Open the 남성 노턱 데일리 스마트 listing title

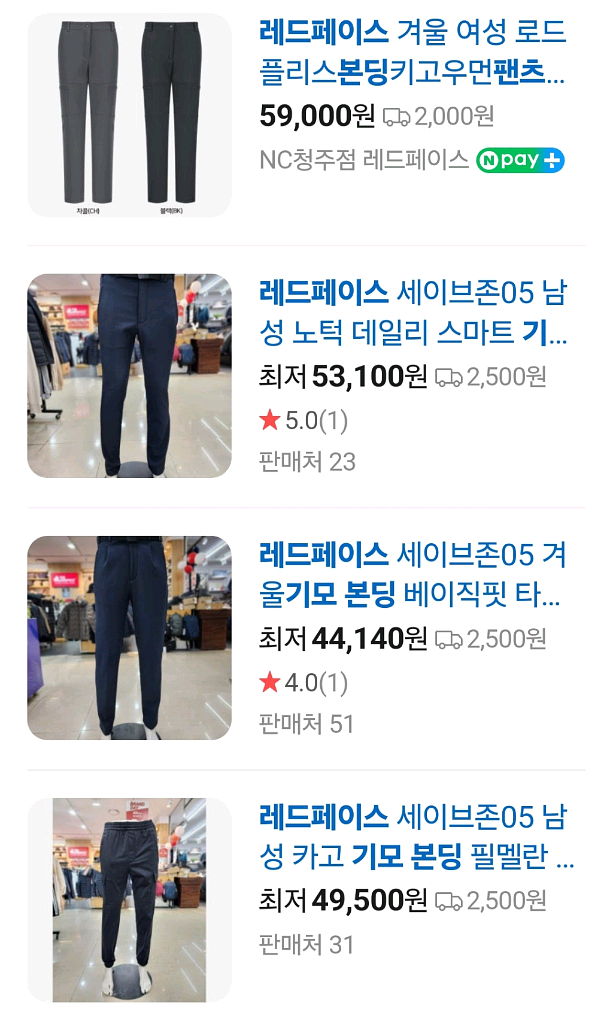pos(412,312)
